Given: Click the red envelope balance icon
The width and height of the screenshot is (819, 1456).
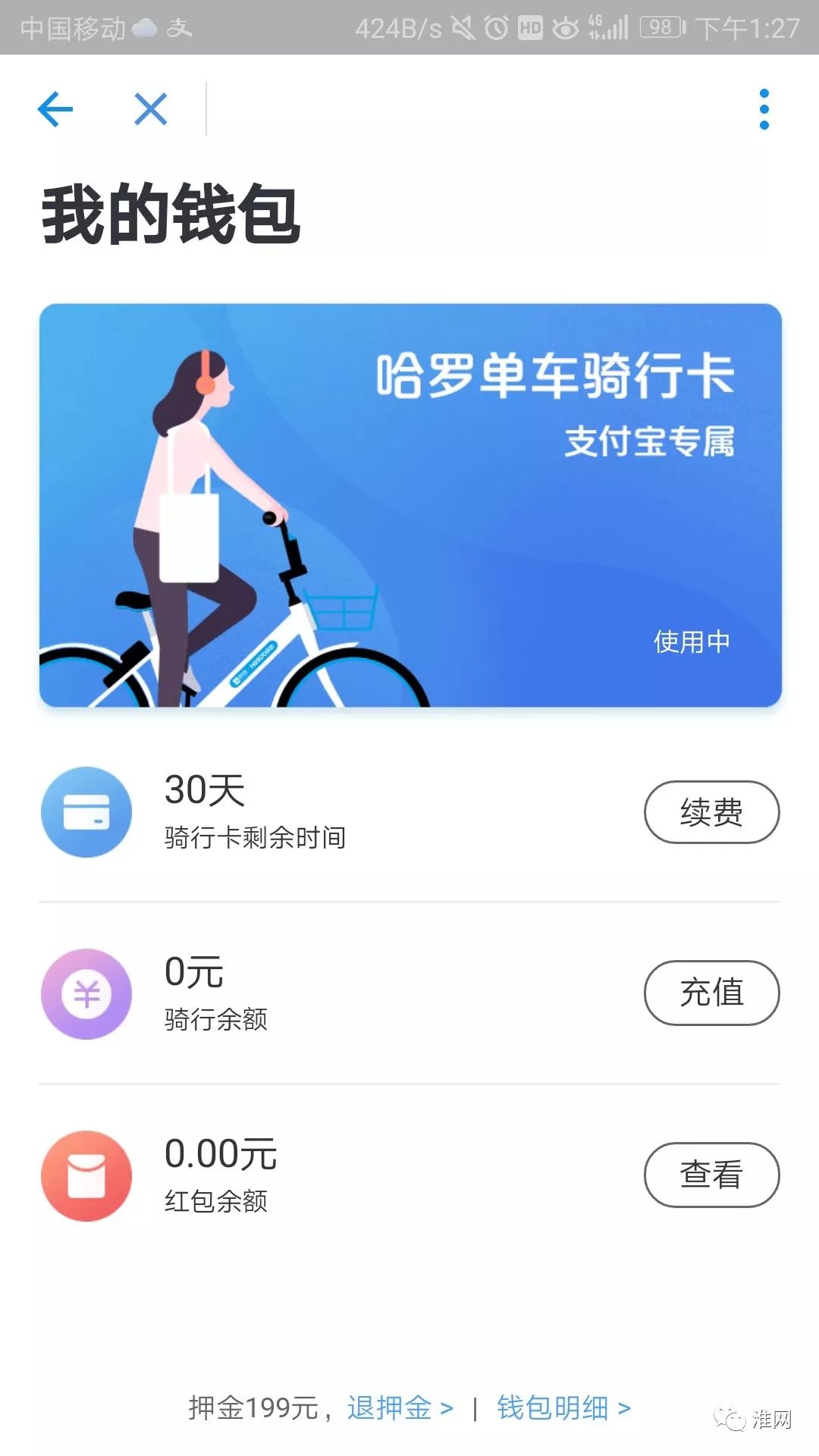Looking at the screenshot, I should click(x=86, y=1175).
